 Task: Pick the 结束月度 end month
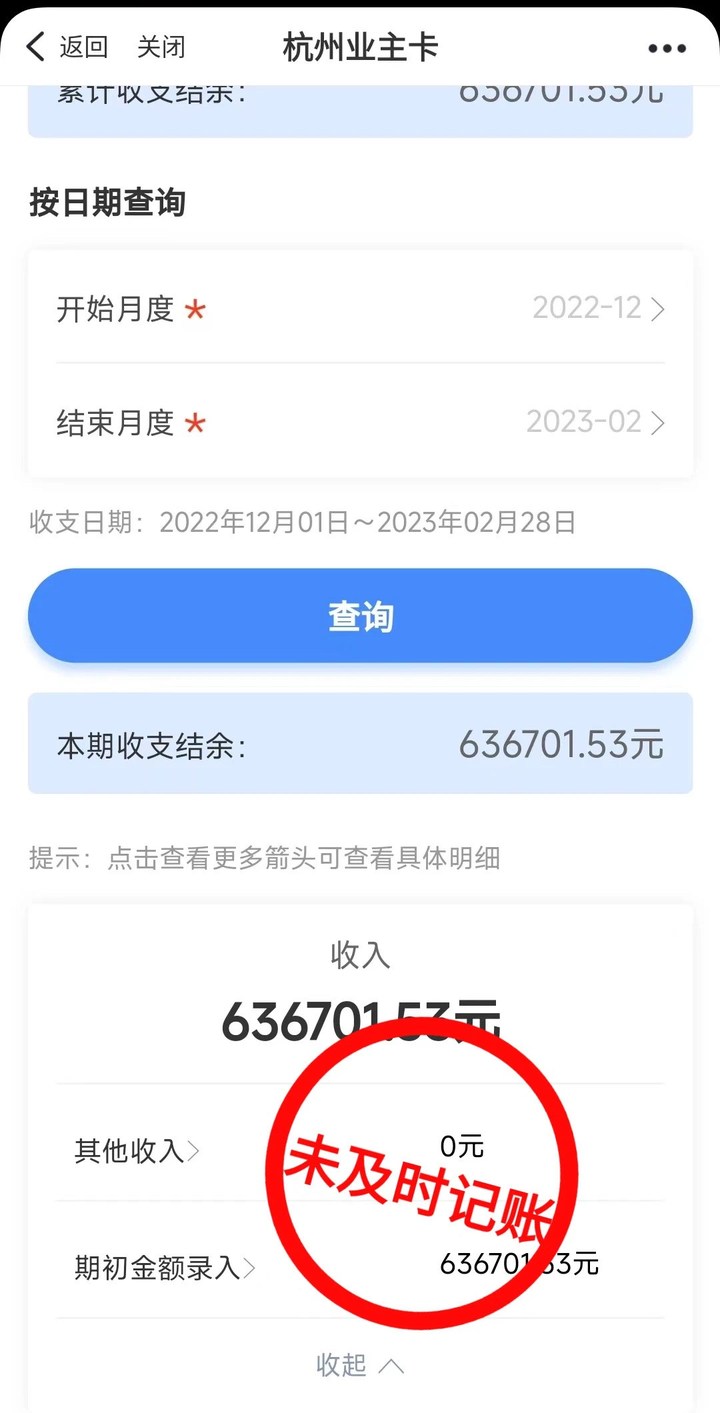[595, 422]
